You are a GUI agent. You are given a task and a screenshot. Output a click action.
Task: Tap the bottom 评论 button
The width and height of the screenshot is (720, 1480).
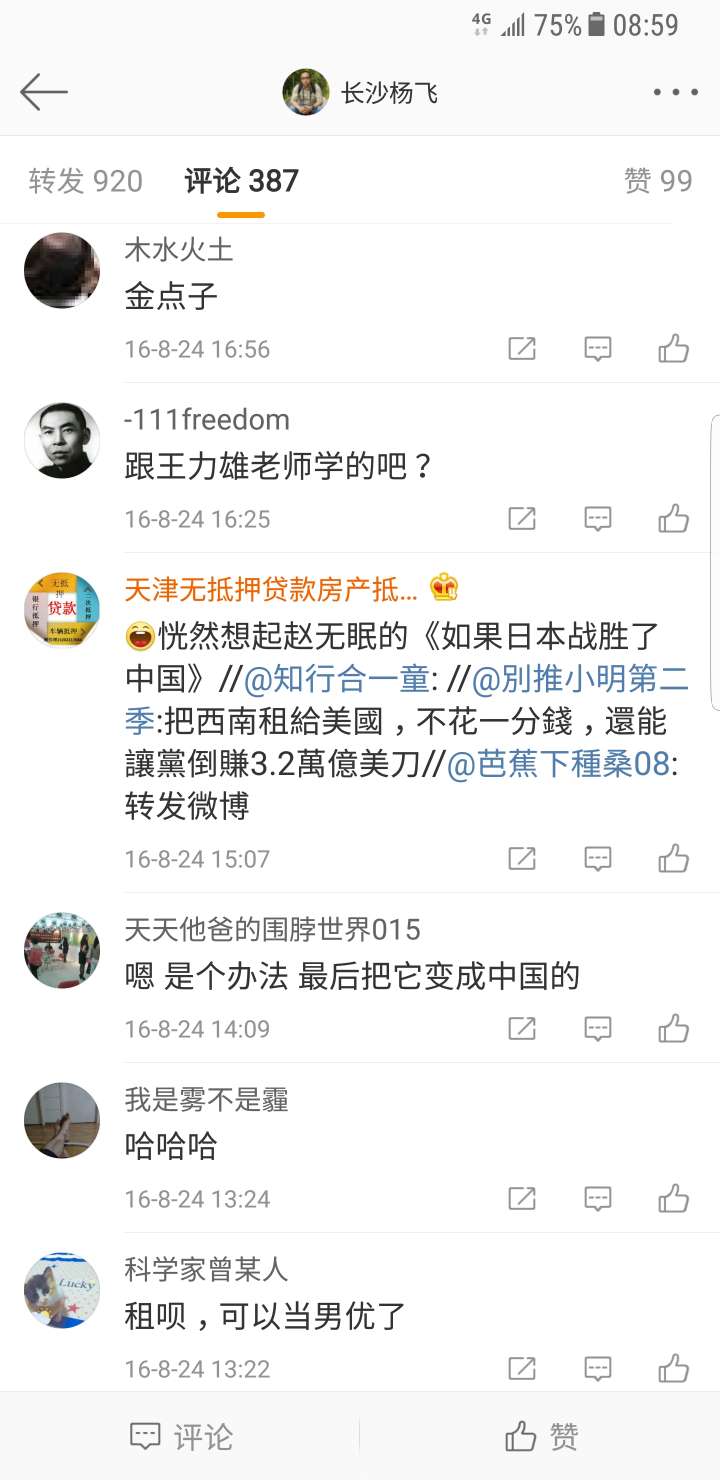[x=181, y=1437]
